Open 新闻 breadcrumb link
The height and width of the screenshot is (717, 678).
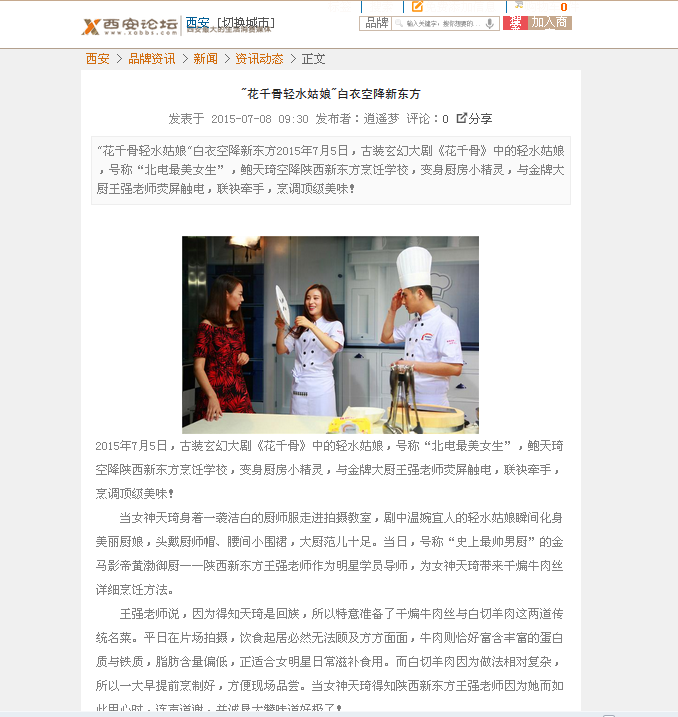205,59
